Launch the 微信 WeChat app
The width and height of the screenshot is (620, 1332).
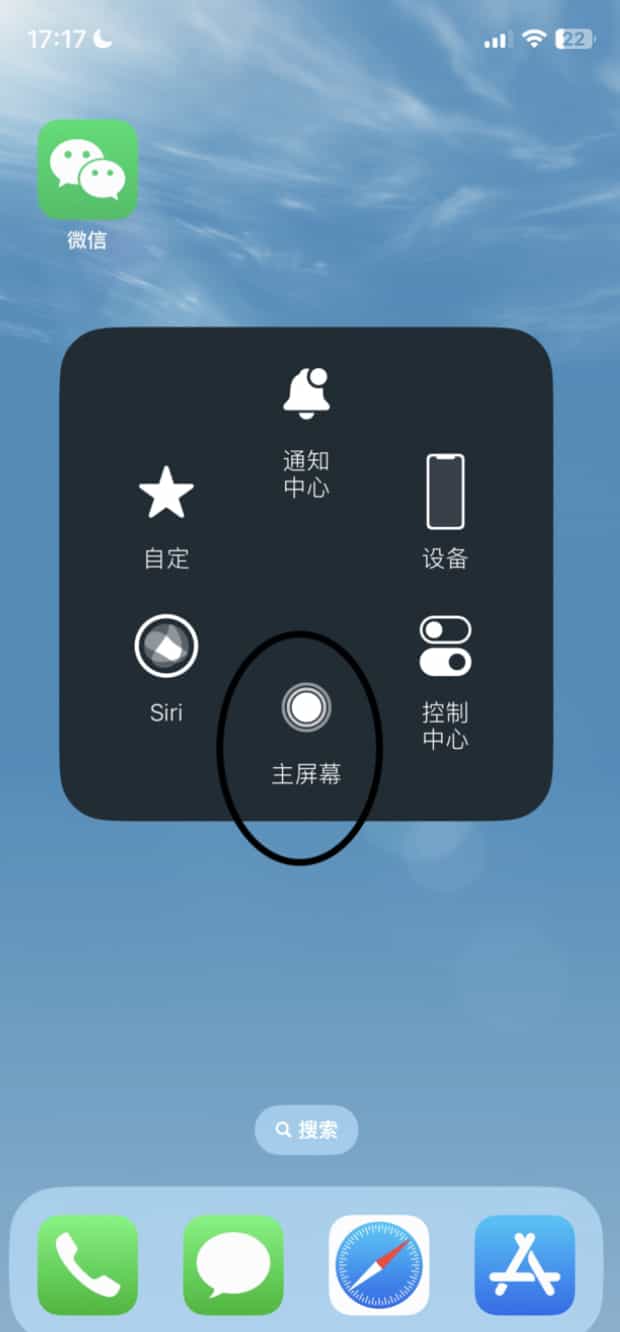point(87,170)
